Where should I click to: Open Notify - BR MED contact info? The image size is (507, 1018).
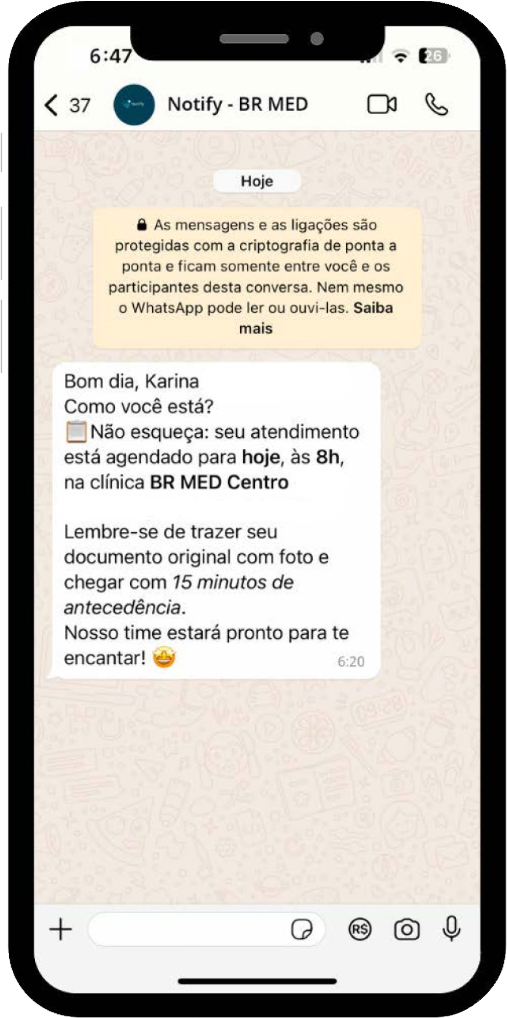coord(238,104)
